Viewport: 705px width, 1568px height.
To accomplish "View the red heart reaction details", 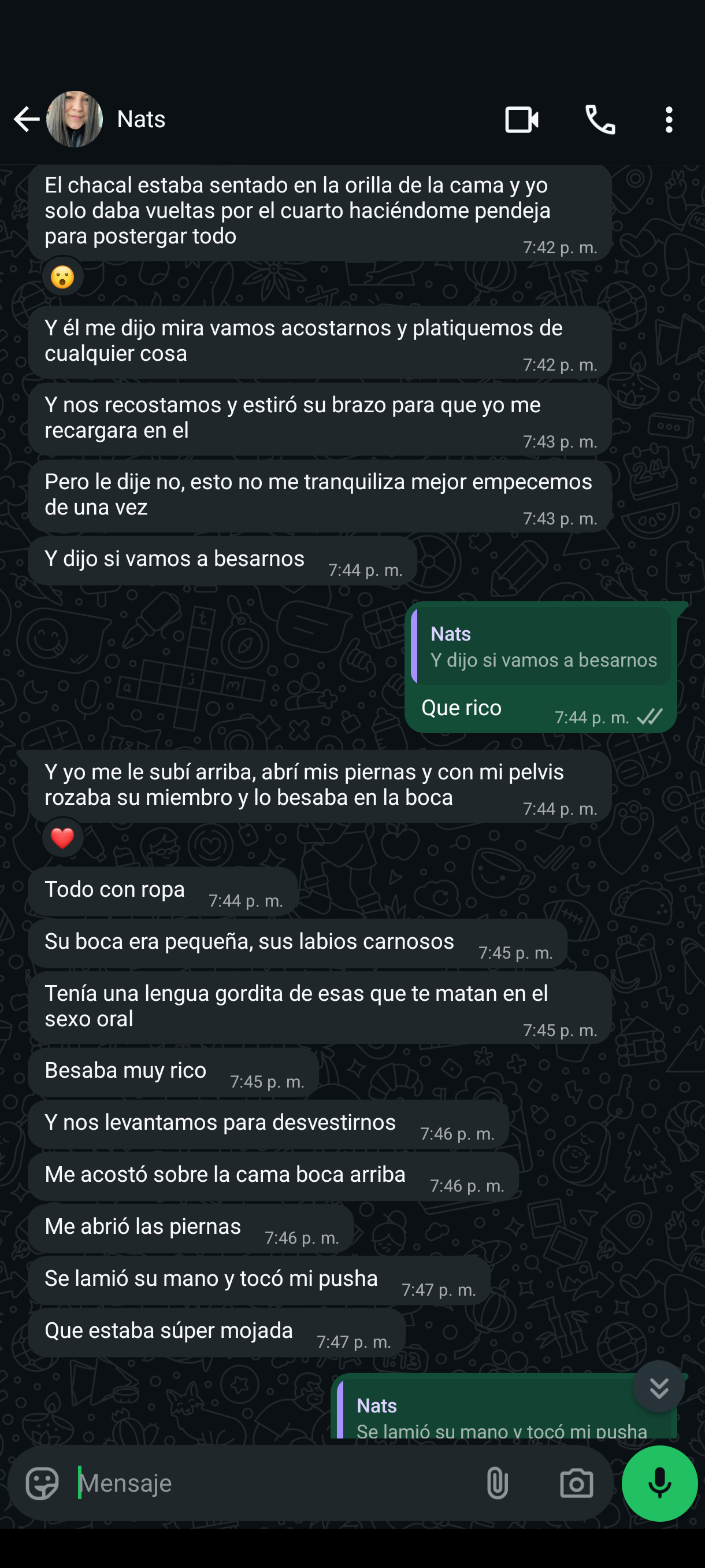I will 62,838.
